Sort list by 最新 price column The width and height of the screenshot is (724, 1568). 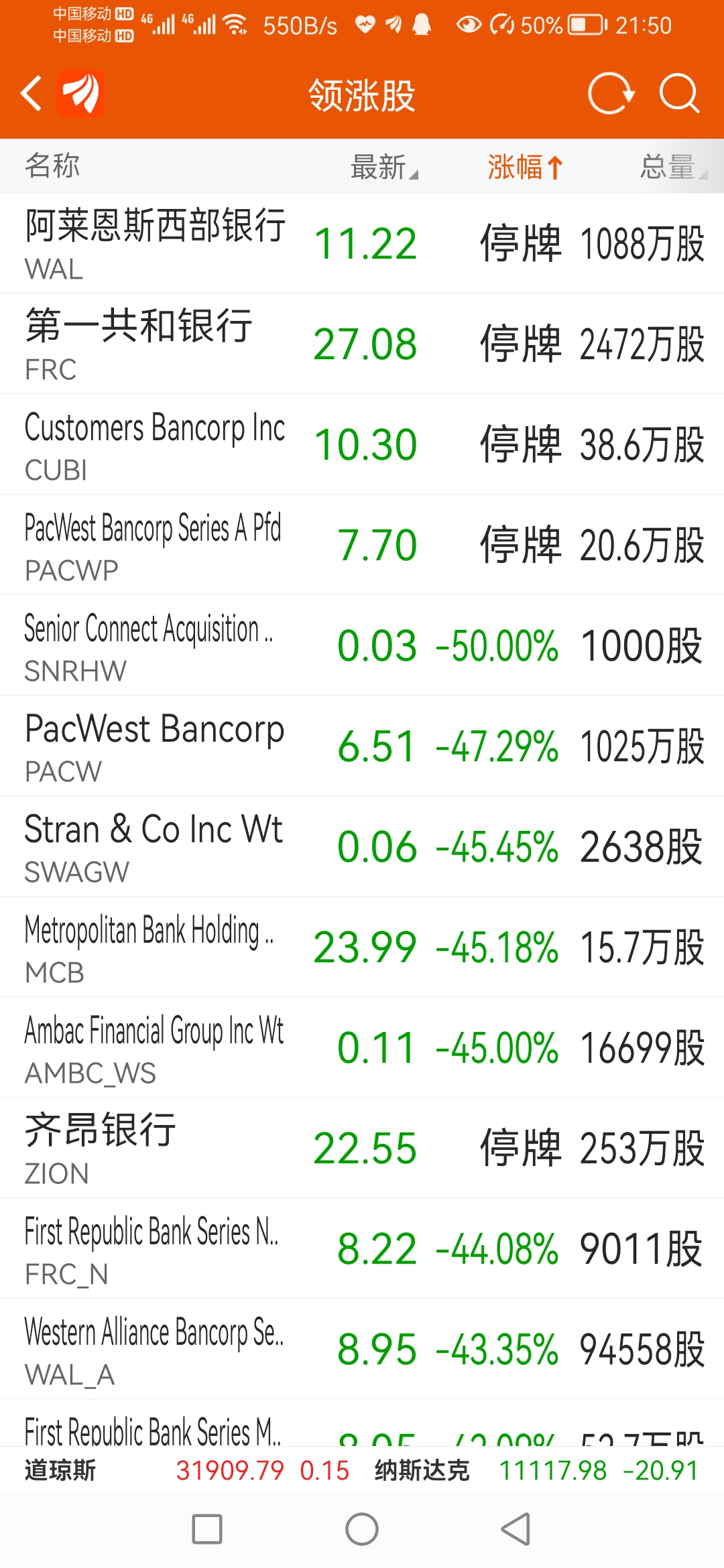click(x=383, y=167)
